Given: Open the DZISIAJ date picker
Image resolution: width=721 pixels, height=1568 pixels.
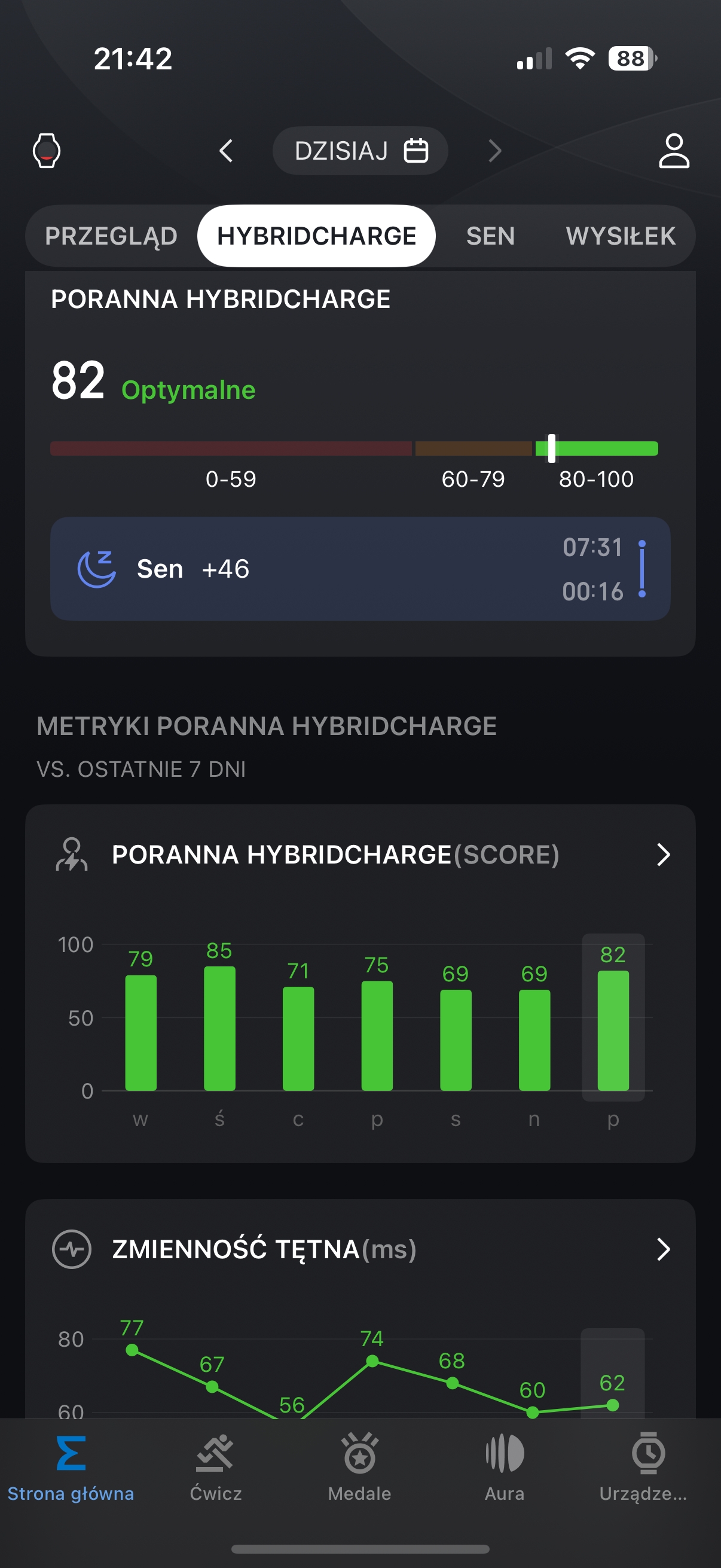Looking at the screenshot, I should point(360,150).
